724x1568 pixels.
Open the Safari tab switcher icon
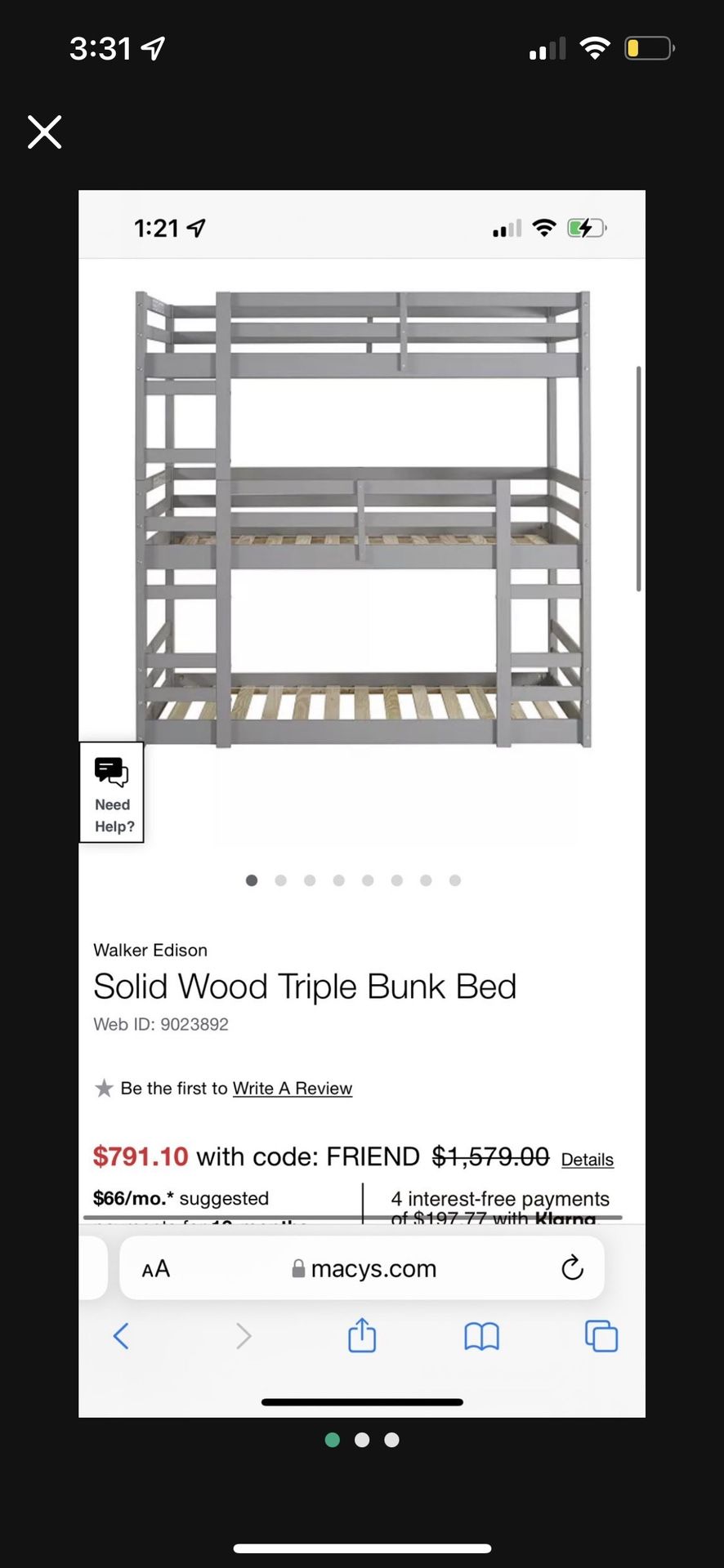[x=601, y=1336]
